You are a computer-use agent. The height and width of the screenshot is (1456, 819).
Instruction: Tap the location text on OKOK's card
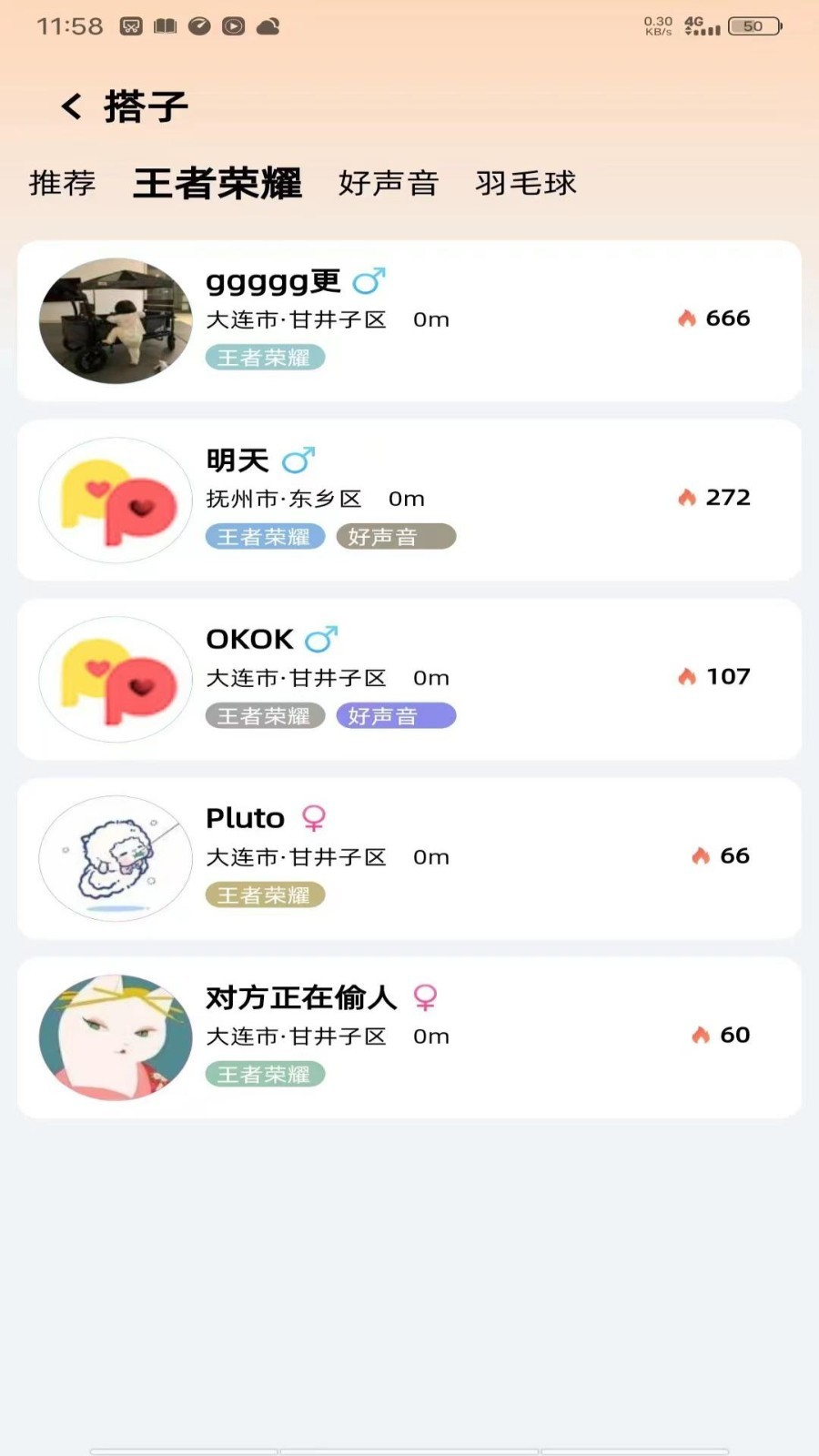point(298,677)
